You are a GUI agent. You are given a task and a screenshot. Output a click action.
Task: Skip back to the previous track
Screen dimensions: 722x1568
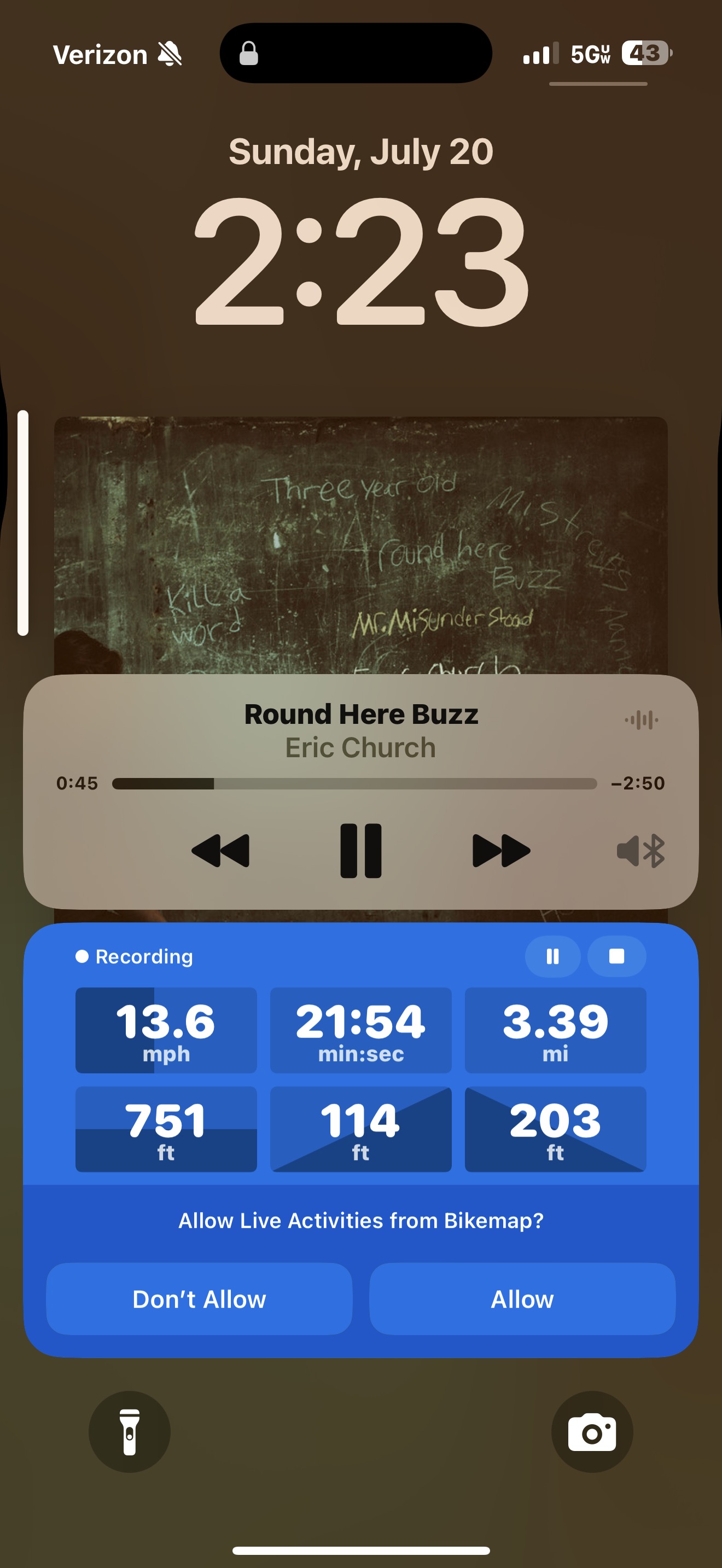(220, 850)
